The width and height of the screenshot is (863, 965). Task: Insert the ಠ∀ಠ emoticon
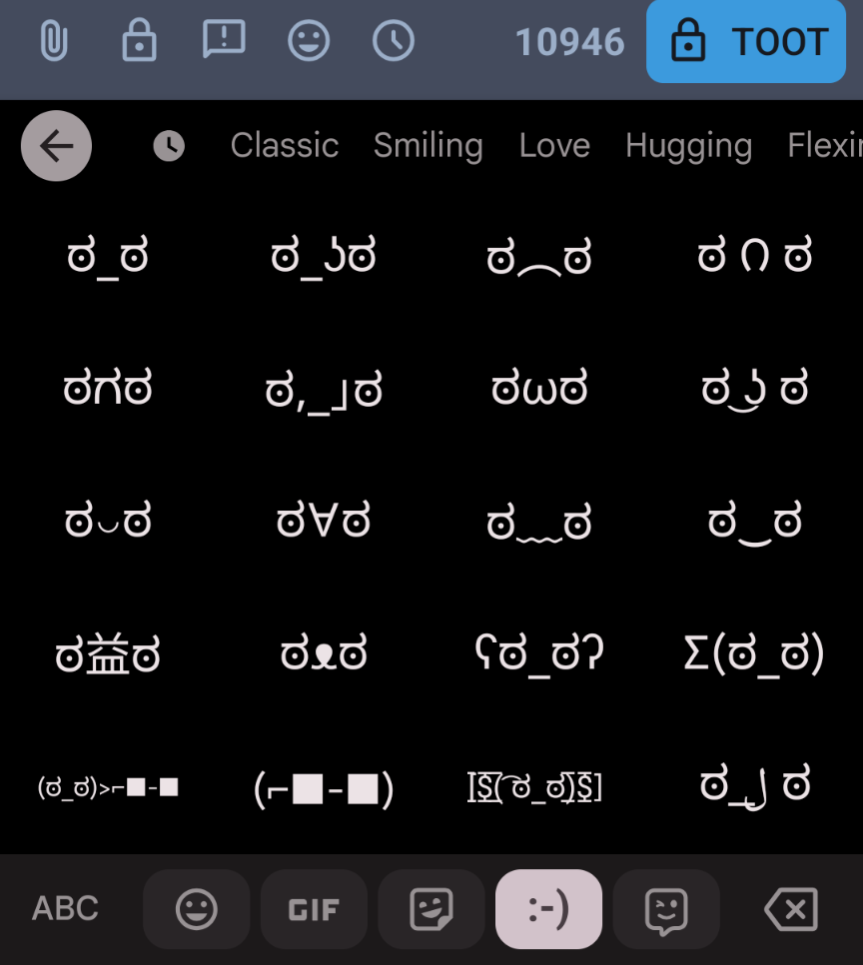click(x=323, y=523)
